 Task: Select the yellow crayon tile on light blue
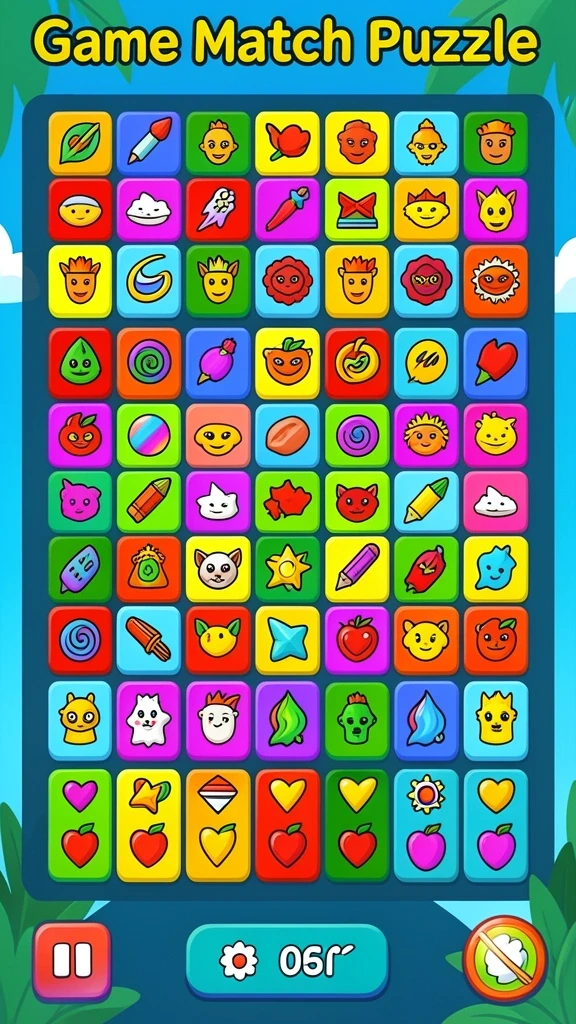coord(426,501)
